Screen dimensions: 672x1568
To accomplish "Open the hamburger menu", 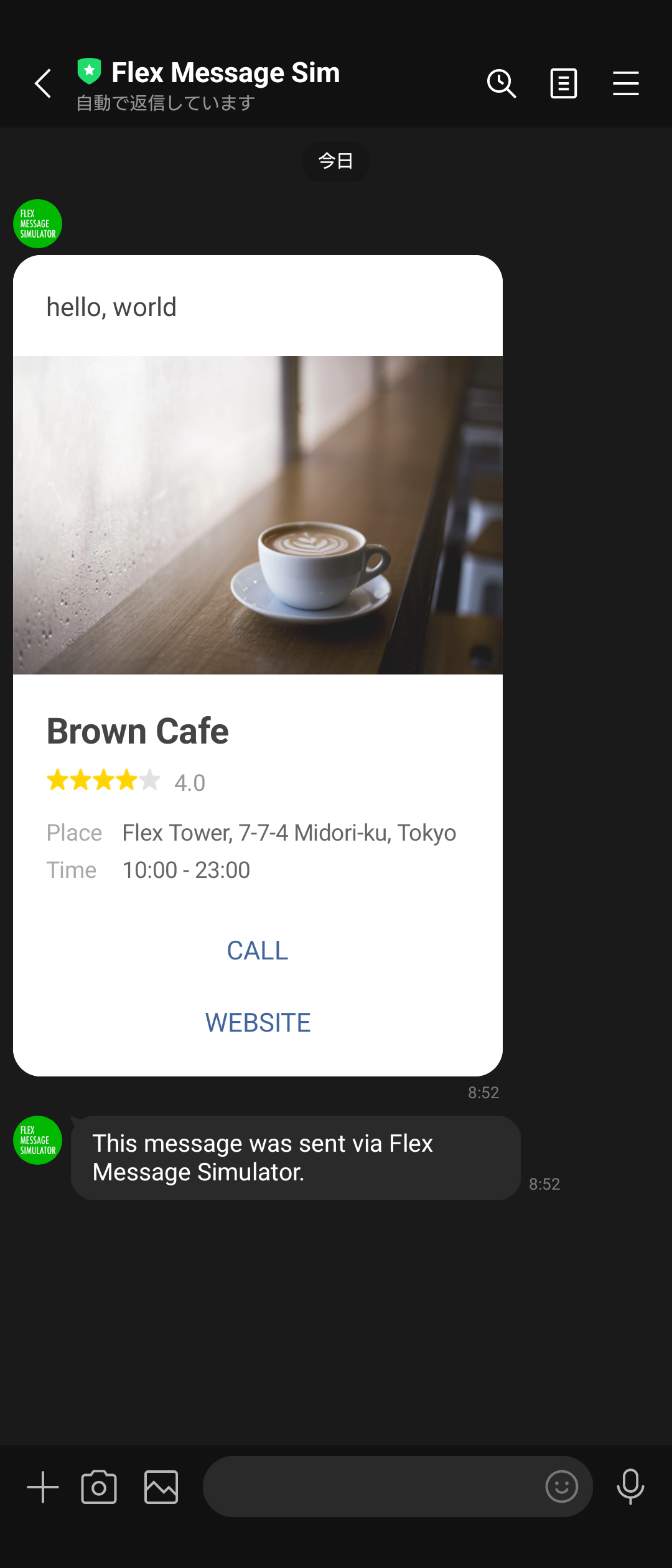I will pos(625,83).
